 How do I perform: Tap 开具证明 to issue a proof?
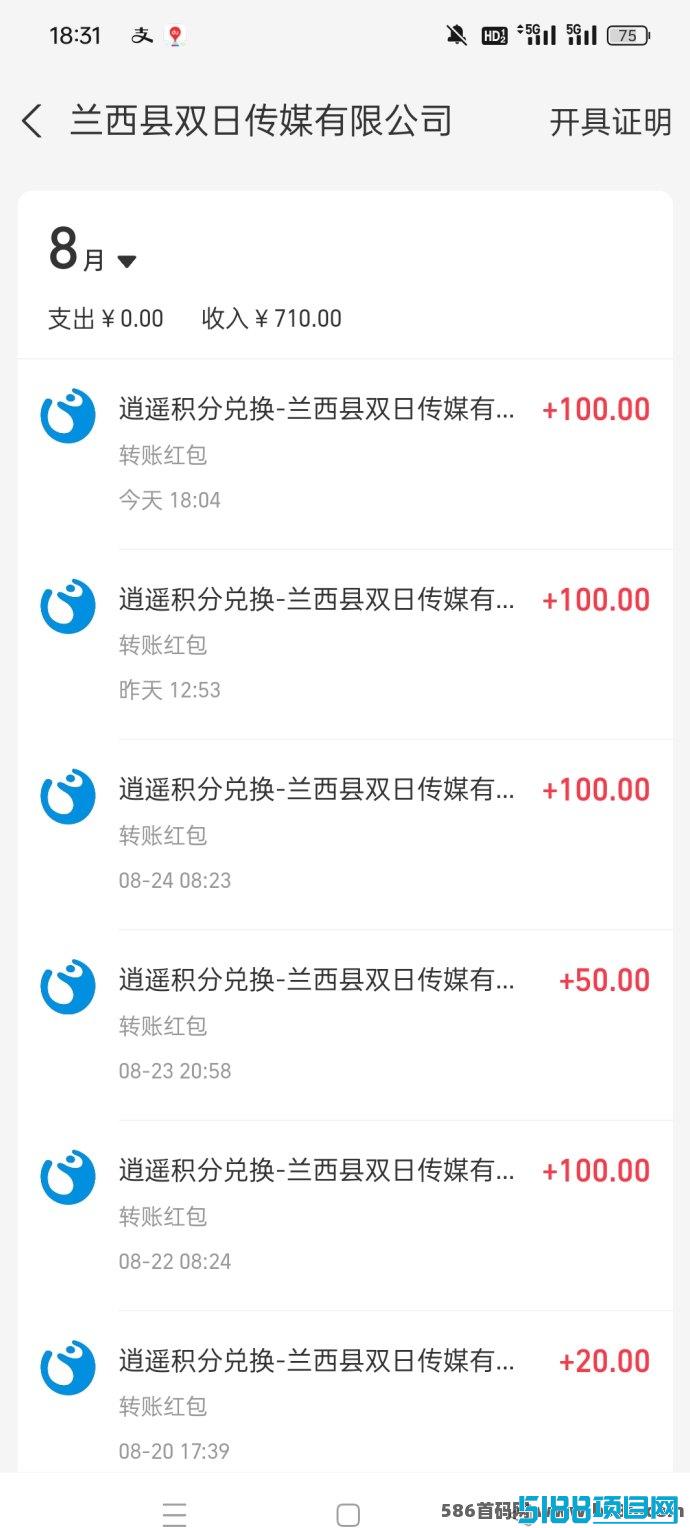click(610, 122)
